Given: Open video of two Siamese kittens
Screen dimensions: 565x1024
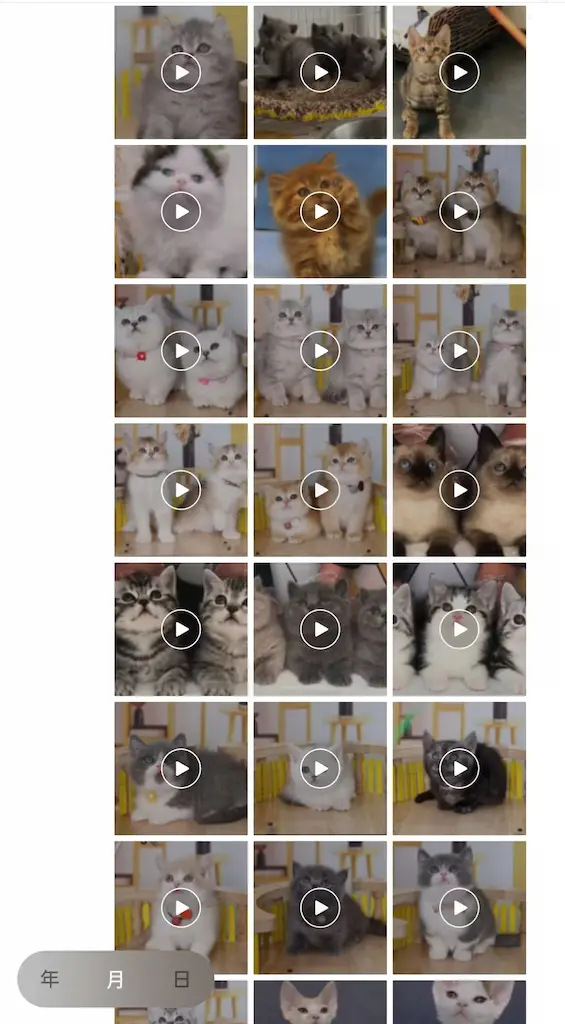Looking at the screenshot, I should point(459,490).
